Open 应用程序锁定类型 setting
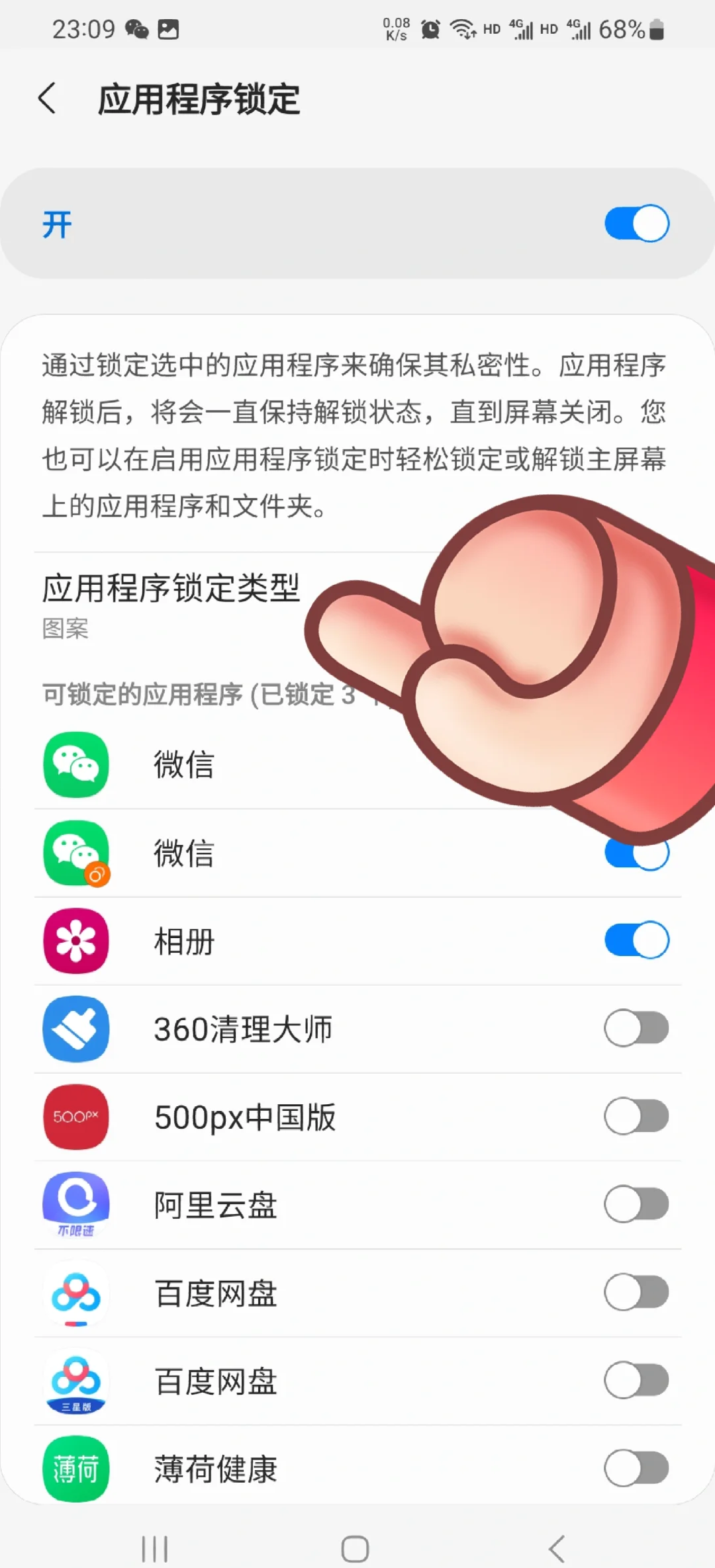 [172, 603]
